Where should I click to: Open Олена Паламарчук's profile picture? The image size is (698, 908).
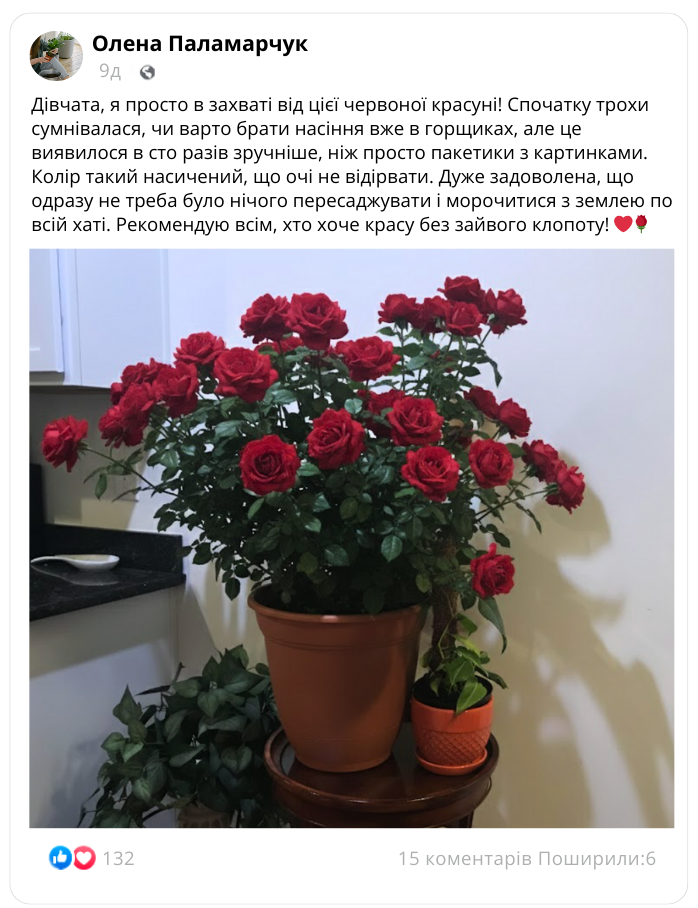pos(56,56)
